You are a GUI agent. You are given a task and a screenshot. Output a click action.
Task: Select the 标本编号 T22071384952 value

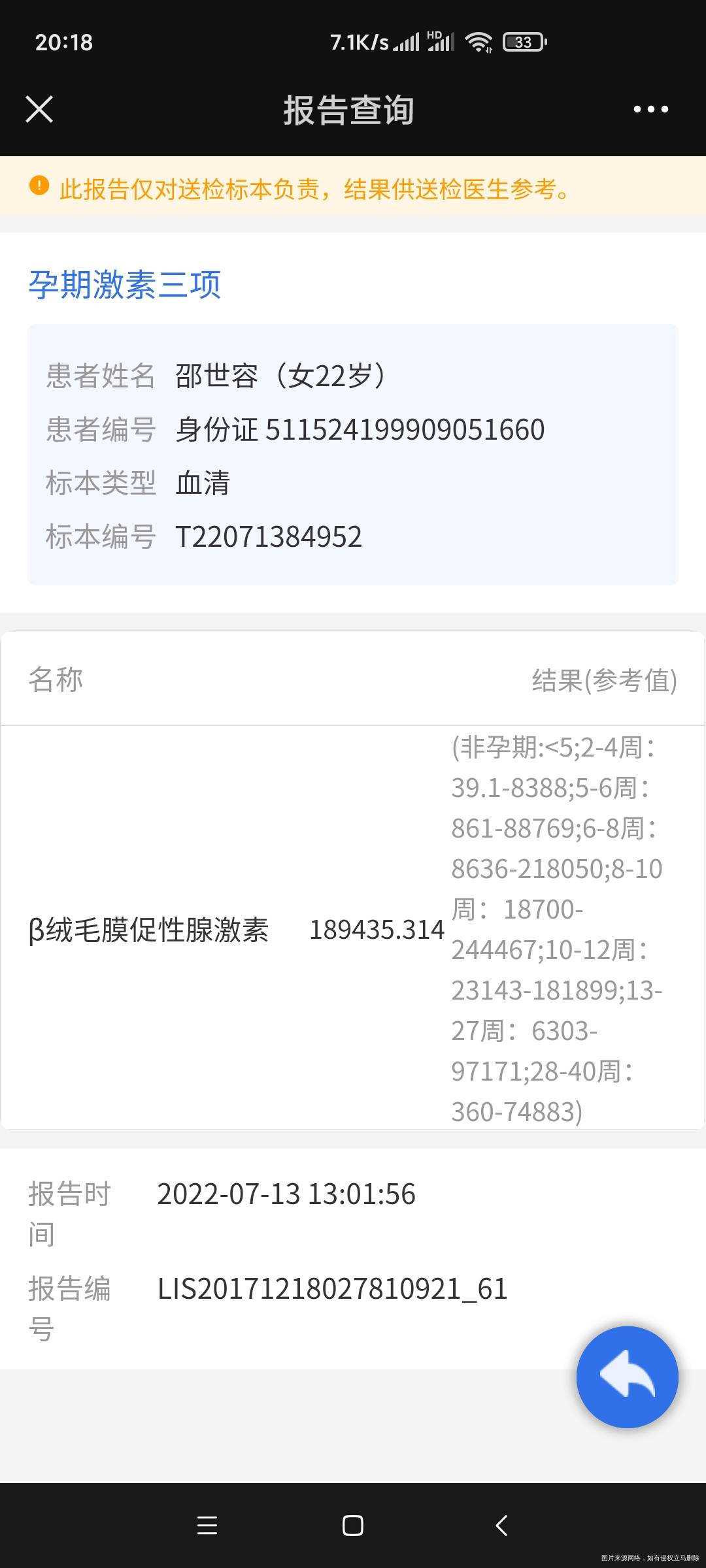click(x=268, y=537)
